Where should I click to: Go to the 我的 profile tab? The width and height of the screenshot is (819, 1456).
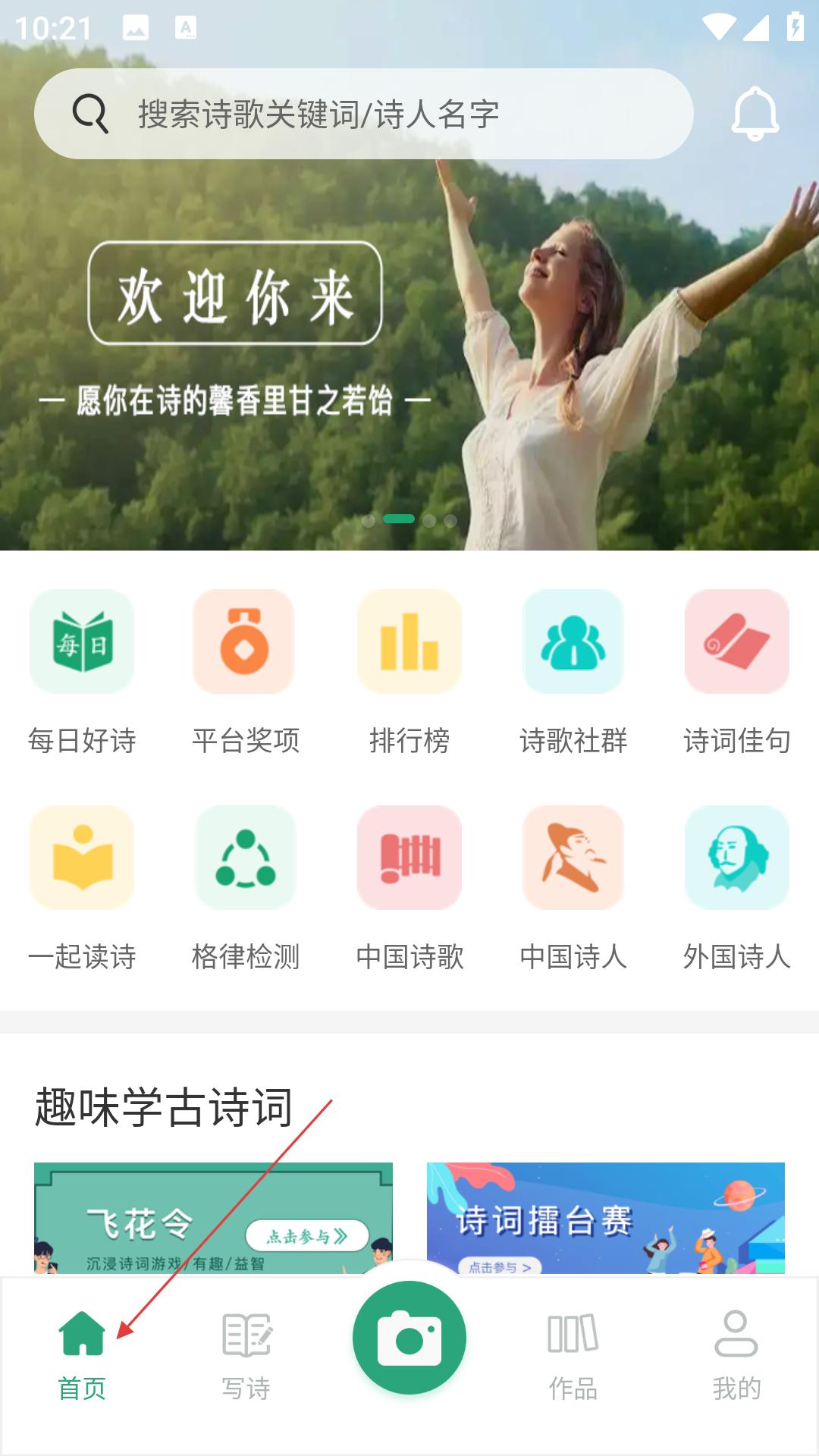click(736, 1354)
